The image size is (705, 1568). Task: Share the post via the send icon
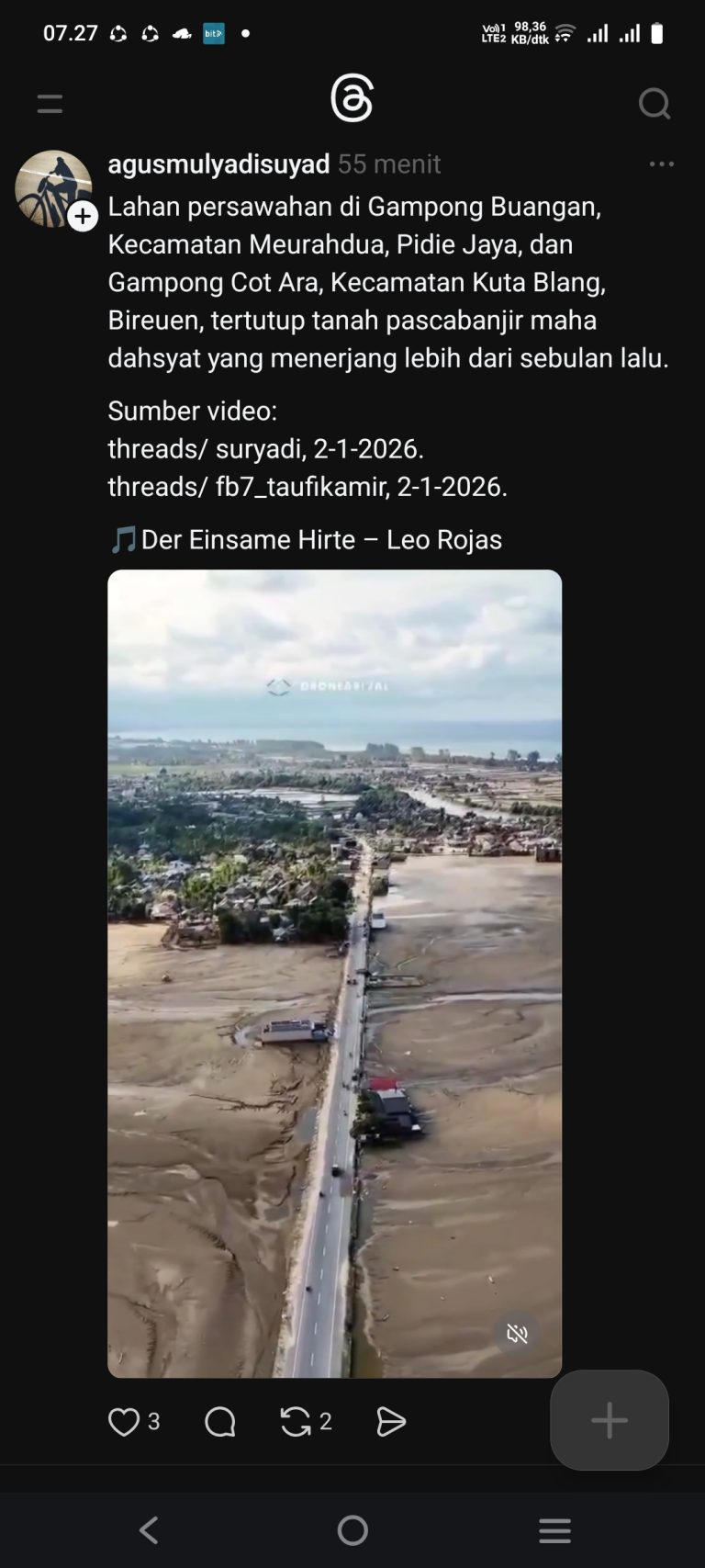tap(391, 1420)
